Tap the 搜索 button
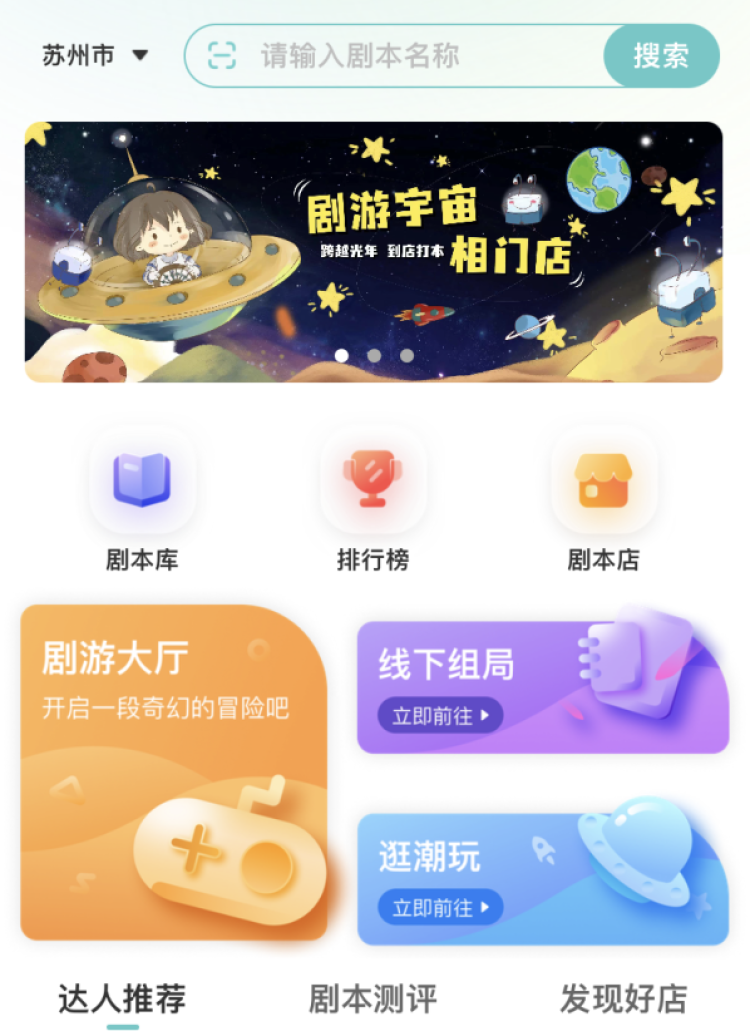This screenshot has width=750, height=1036. 661,56
